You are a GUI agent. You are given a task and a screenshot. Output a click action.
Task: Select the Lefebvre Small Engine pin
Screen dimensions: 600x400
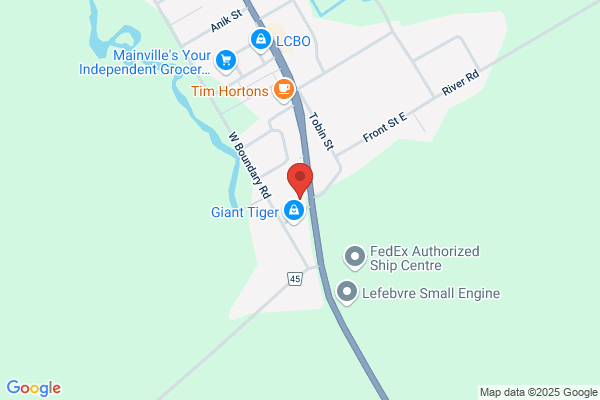347,293
